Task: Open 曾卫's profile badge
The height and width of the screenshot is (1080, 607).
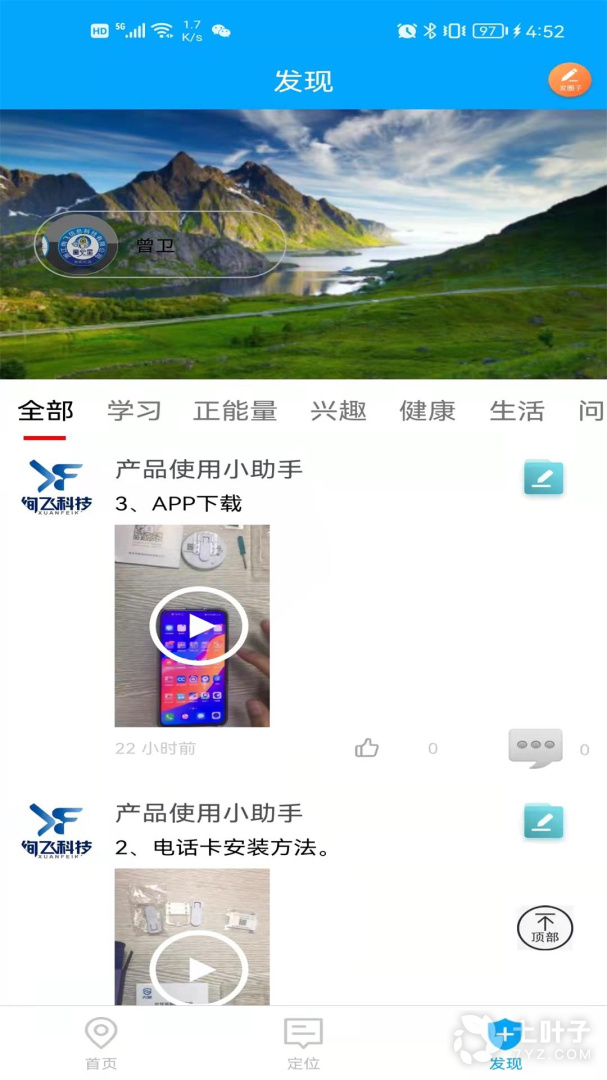Action: point(160,245)
